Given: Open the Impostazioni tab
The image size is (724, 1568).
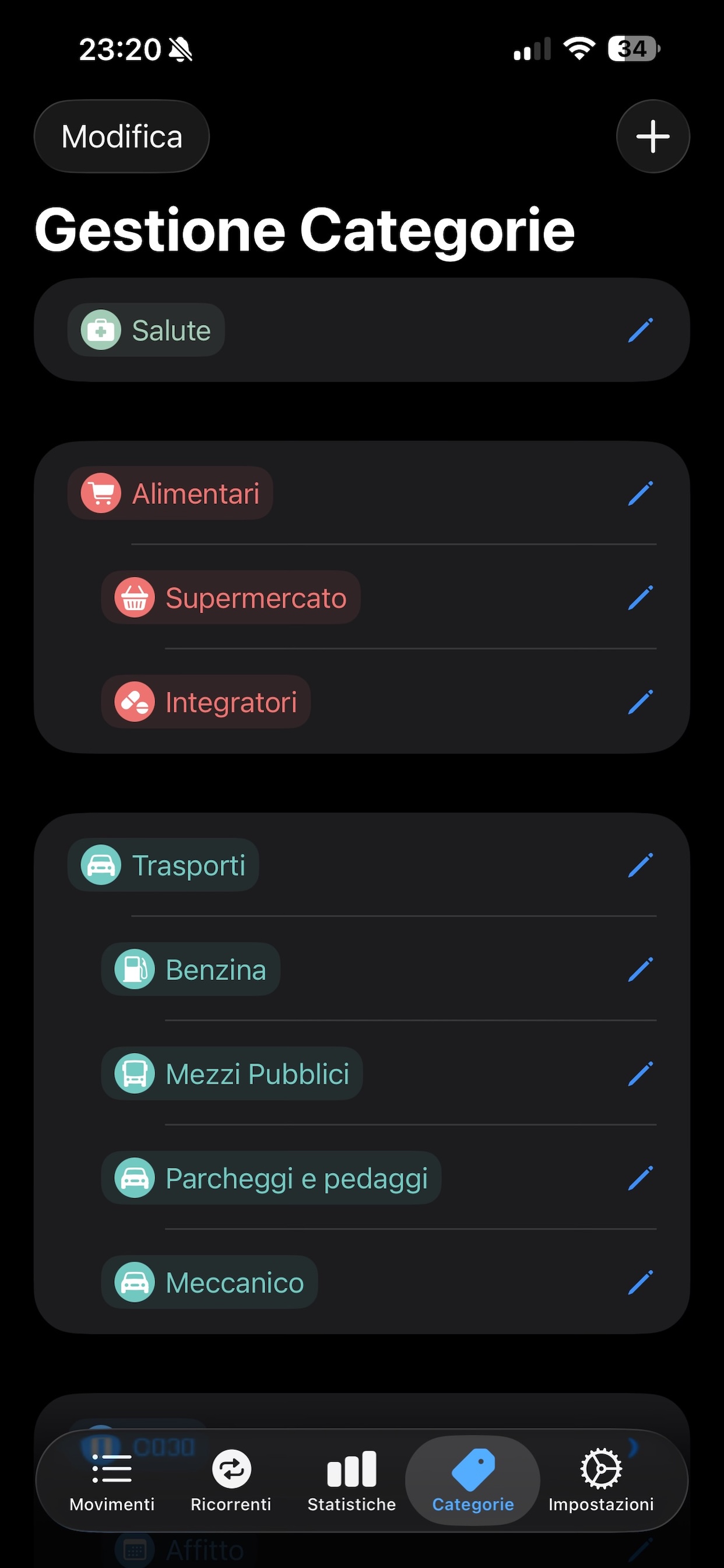Looking at the screenshot, I should pyautogui.click(x=602, y=1473).
